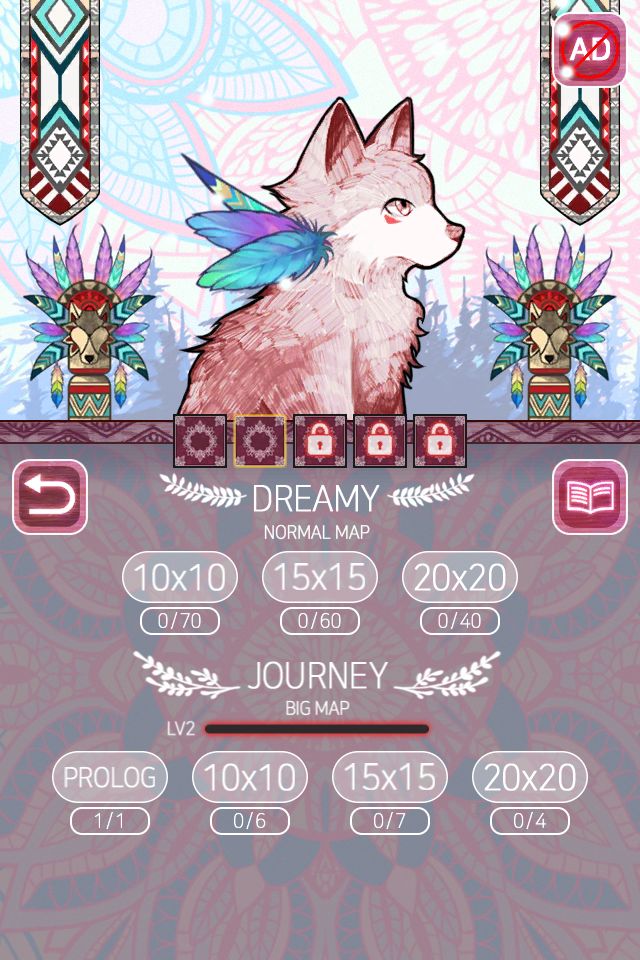Open Journey big map 10x10 puzzles
Image resolution: width=640 pixels, height=960 pixels.
click(250, 777)
